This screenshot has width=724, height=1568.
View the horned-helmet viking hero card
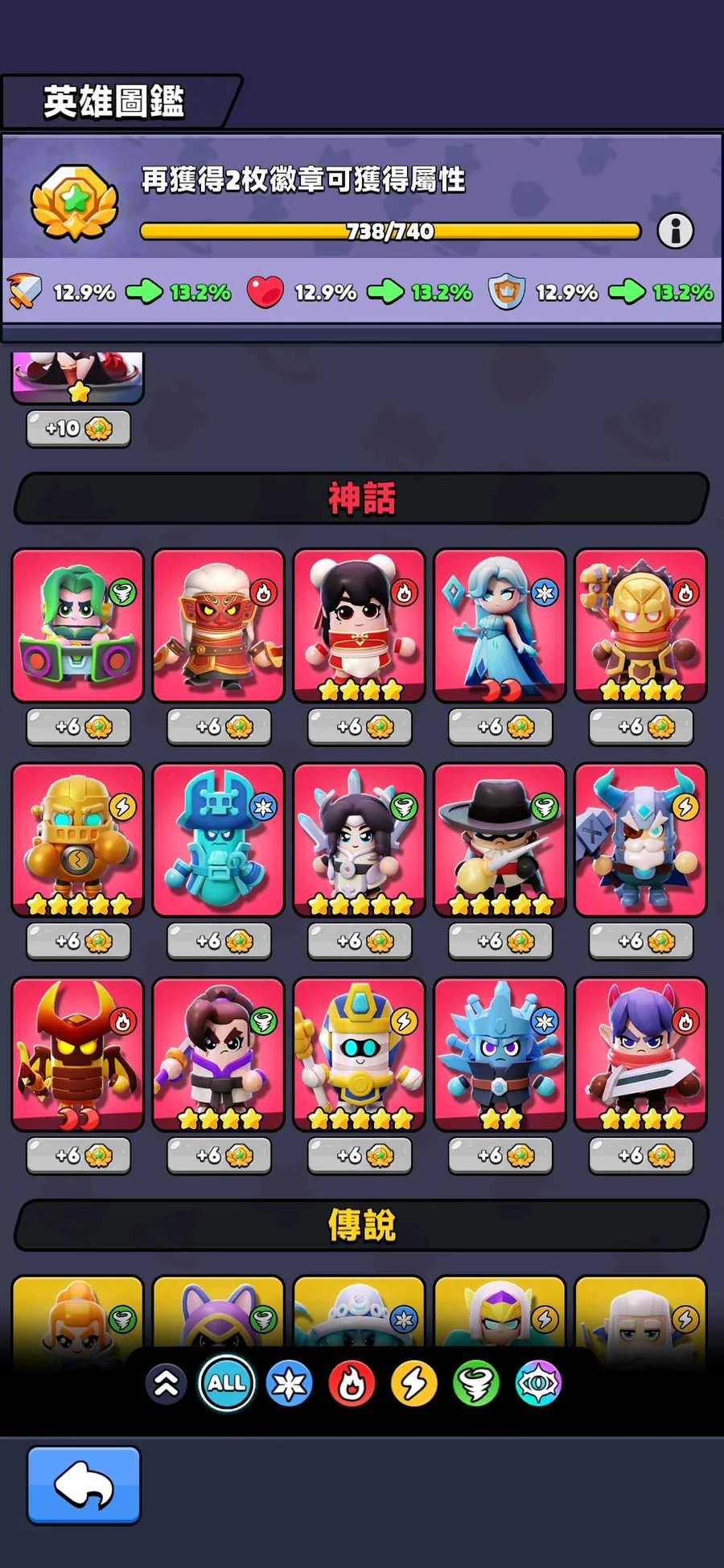(640, 839)
